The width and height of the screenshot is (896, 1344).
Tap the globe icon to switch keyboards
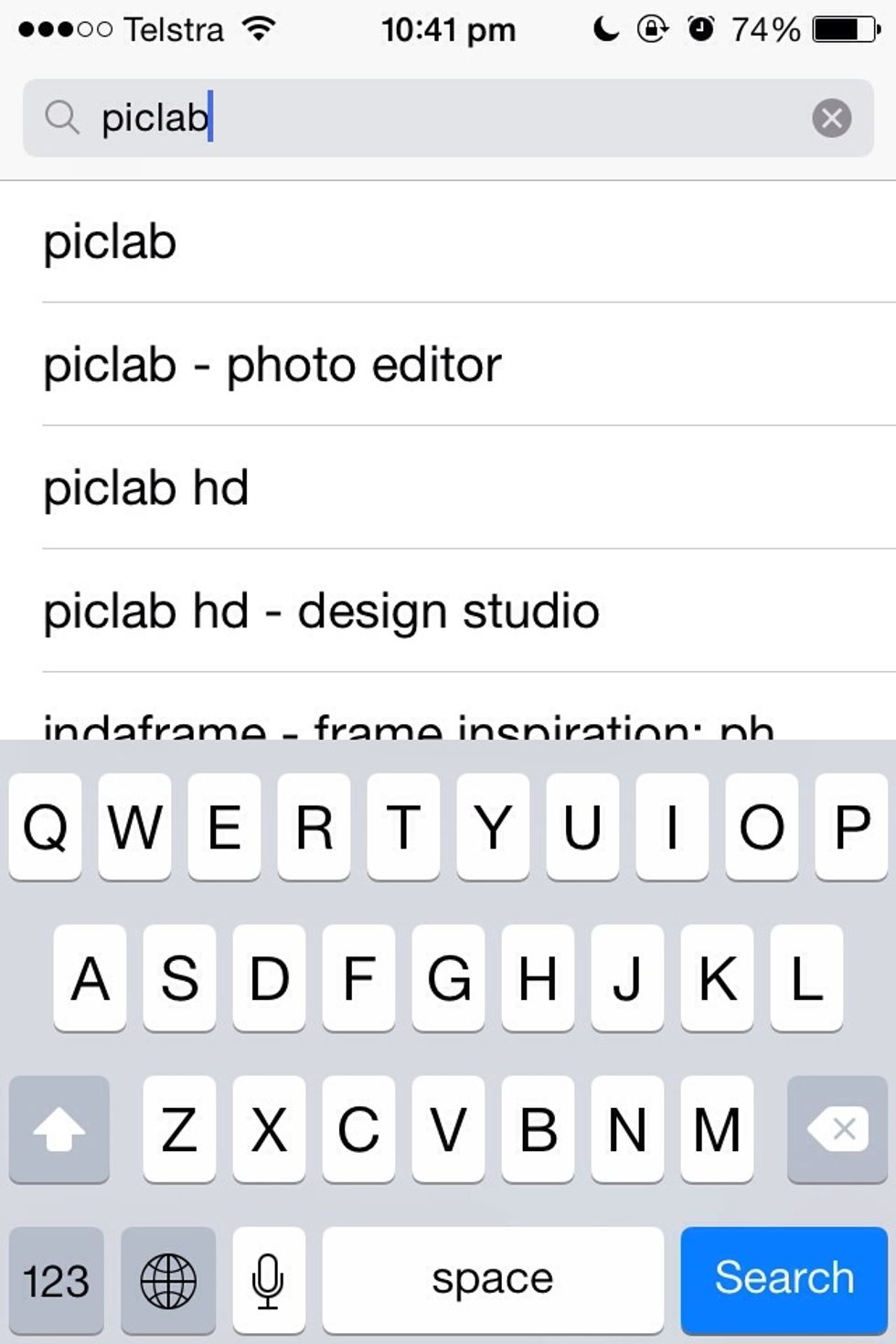coord(166,1278)
